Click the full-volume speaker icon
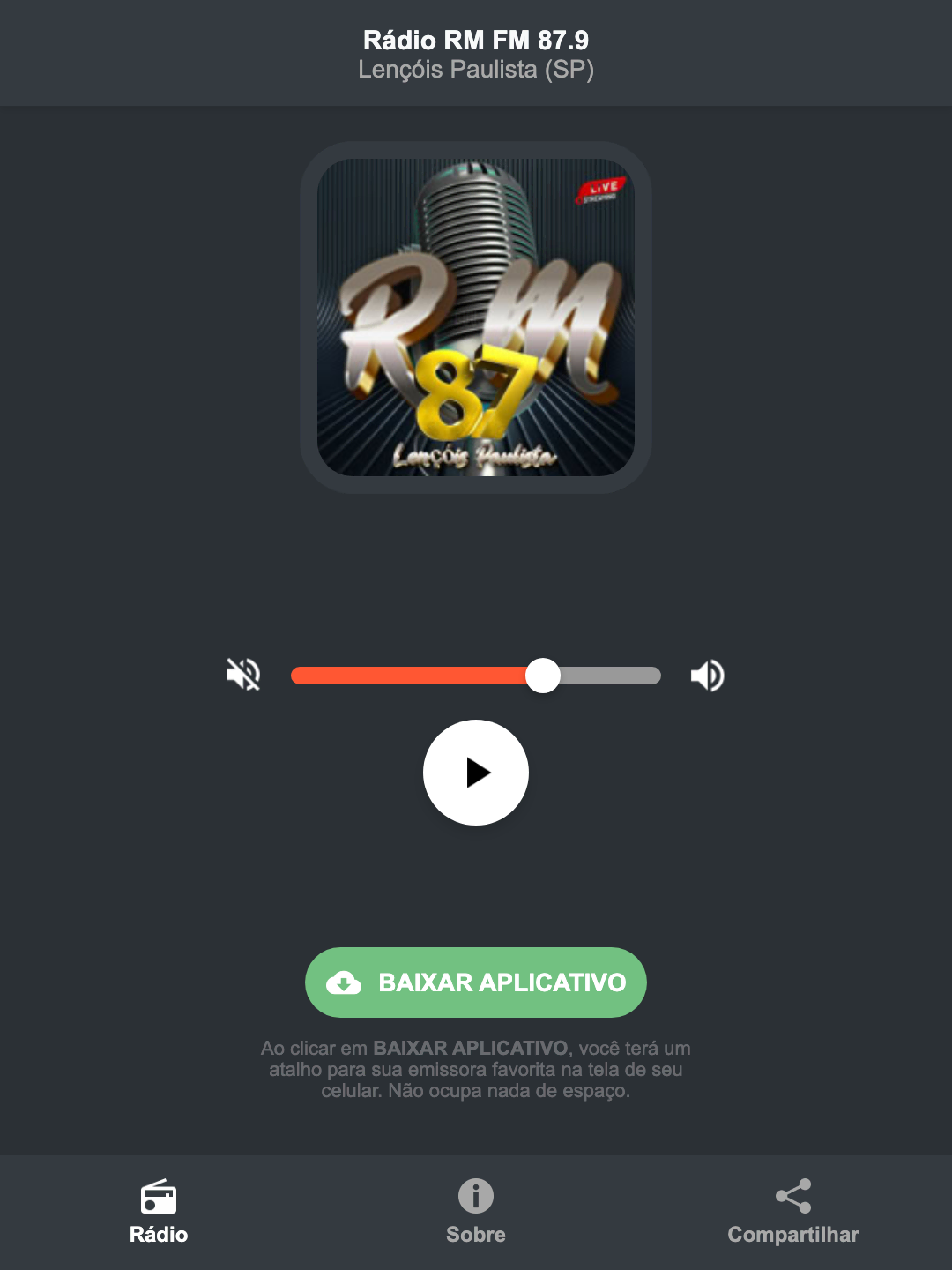This screenshot has width=952, height=1270. pyautogui.click(x=706, y=675)
